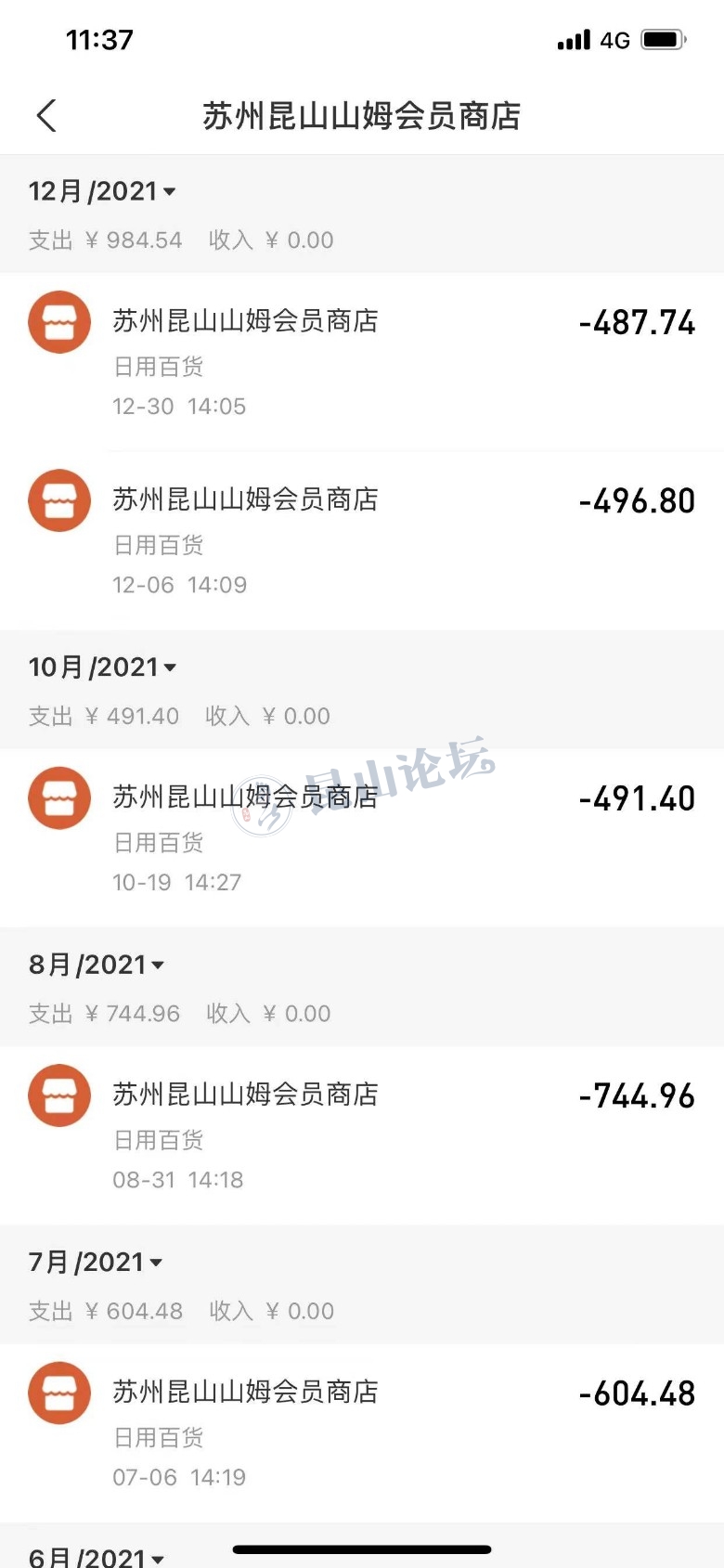724x1568 pixels.
Task: View the -744.96 transaction from 08-31
Action: 362,1136
